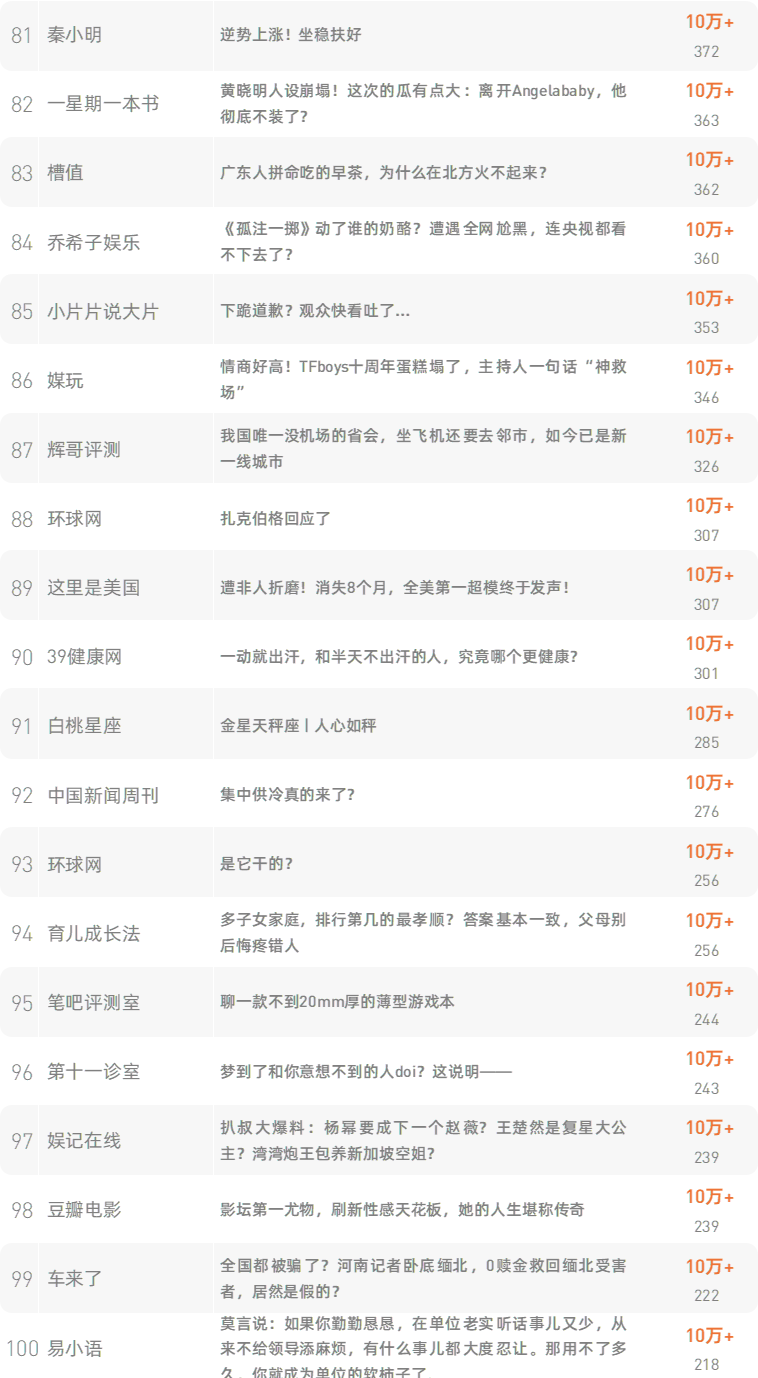
Task: Open 第十一诊室's article about dreams
Action: (x=366, y=1072)
